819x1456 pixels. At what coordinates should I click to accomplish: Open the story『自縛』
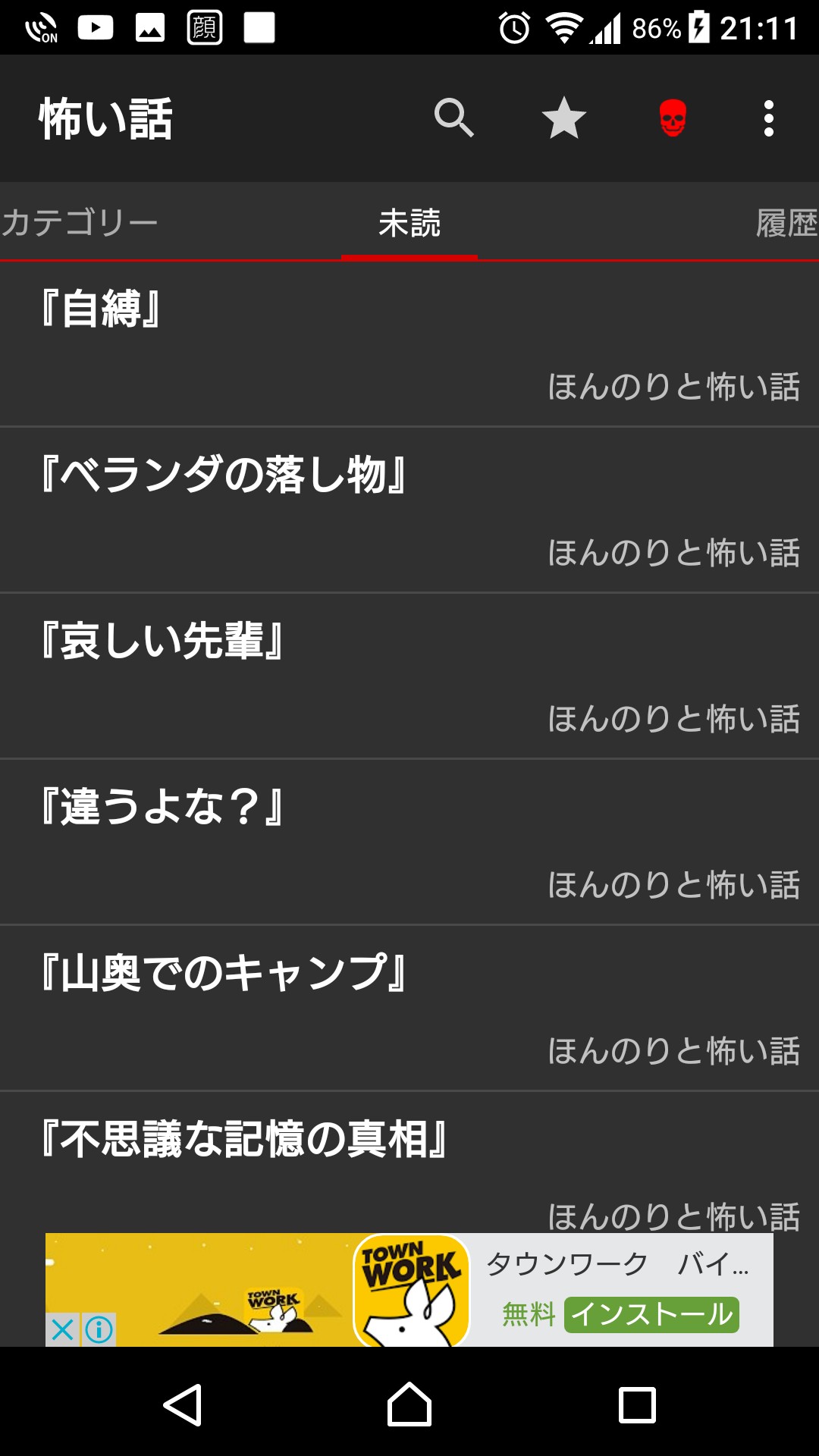pos(409,344)
